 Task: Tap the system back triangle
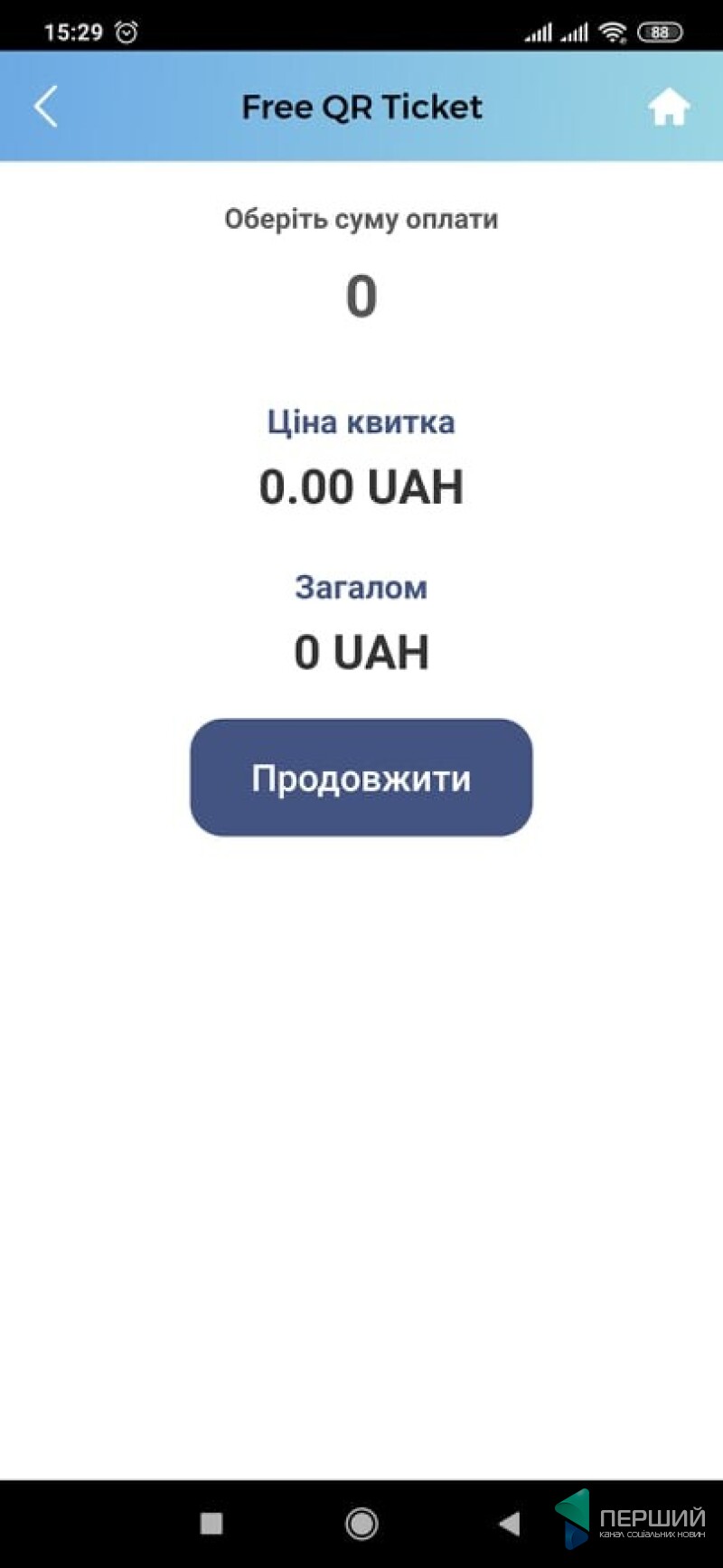510,1524
